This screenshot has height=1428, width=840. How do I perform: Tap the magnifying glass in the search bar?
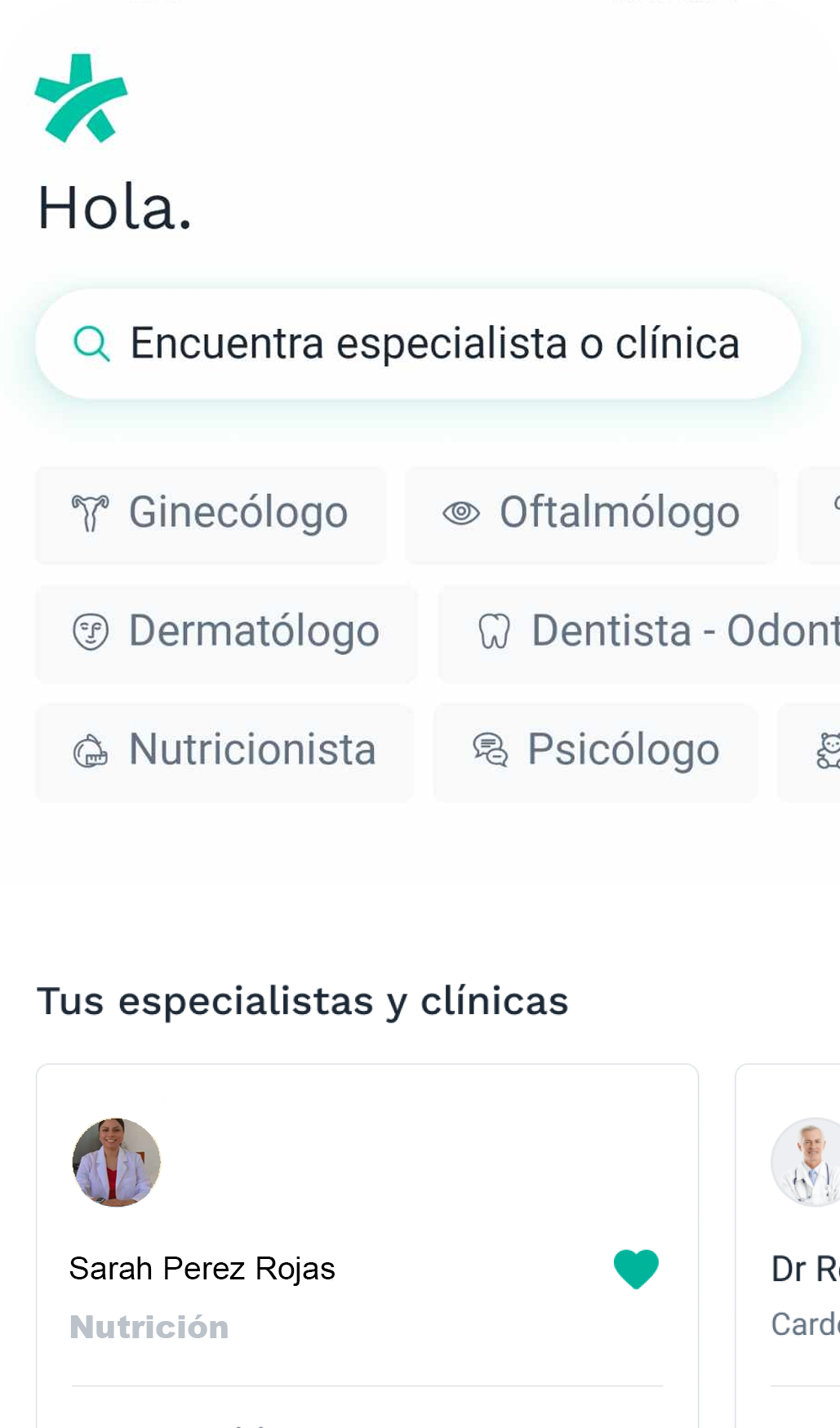[x=93, y=343]
